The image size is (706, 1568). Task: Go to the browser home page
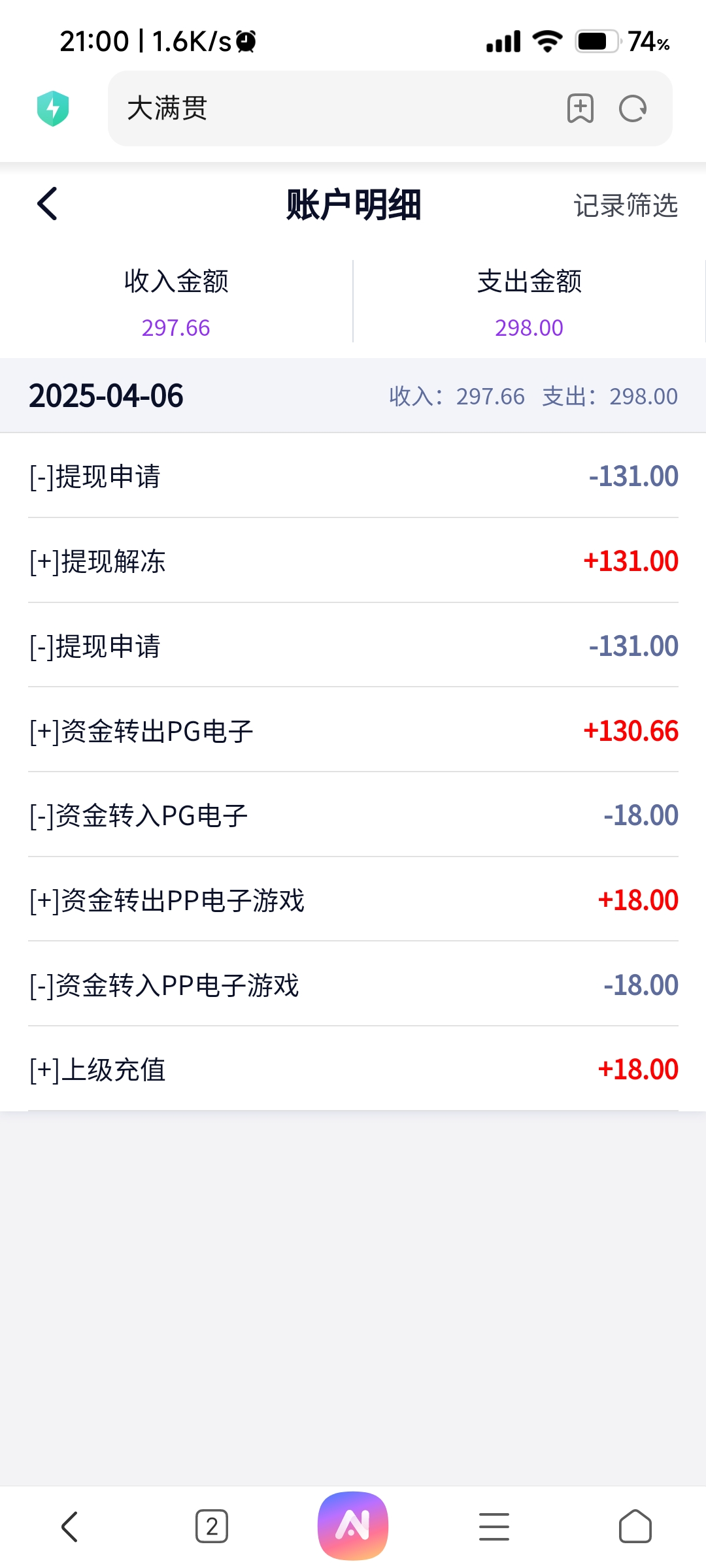635,1527
